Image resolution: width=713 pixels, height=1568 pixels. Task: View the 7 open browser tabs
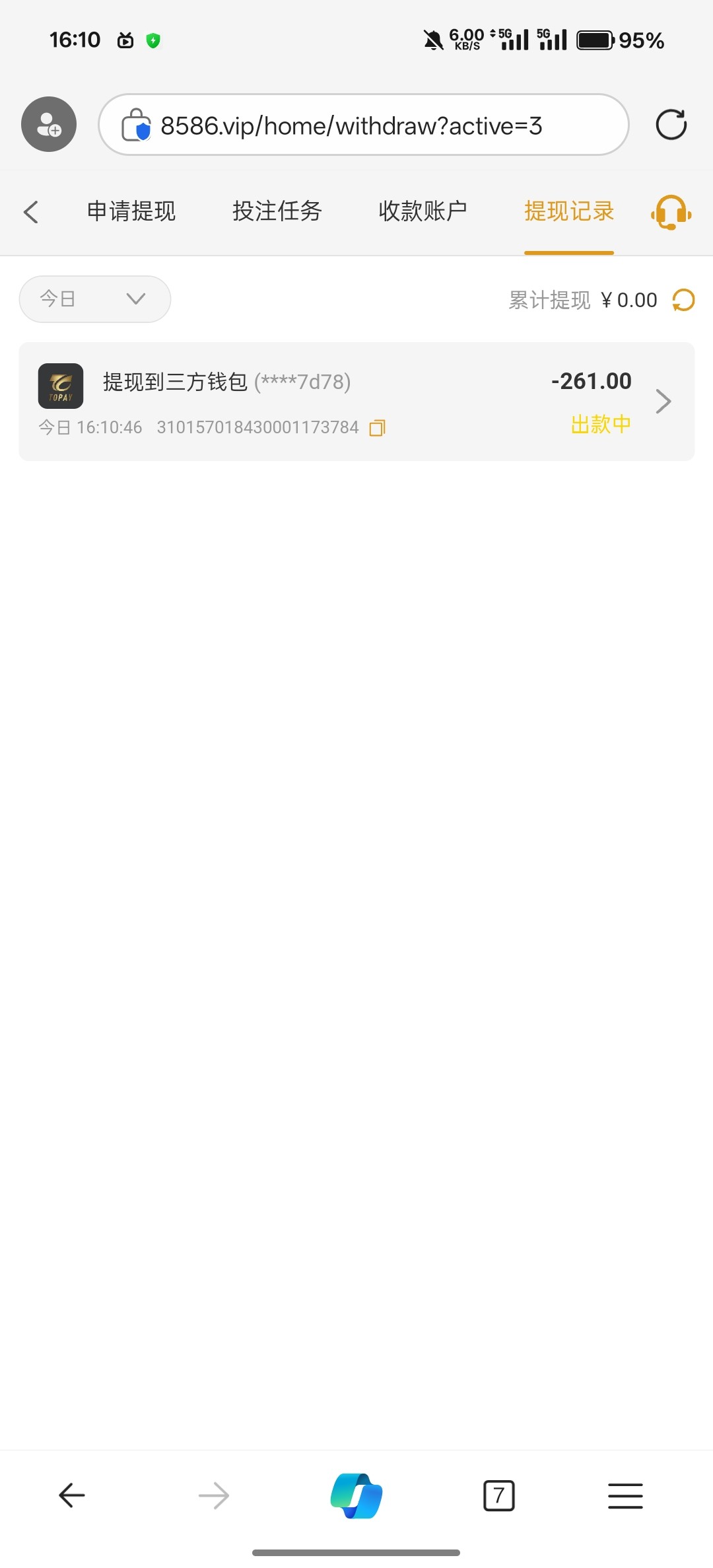click(x=498, y=1495)
